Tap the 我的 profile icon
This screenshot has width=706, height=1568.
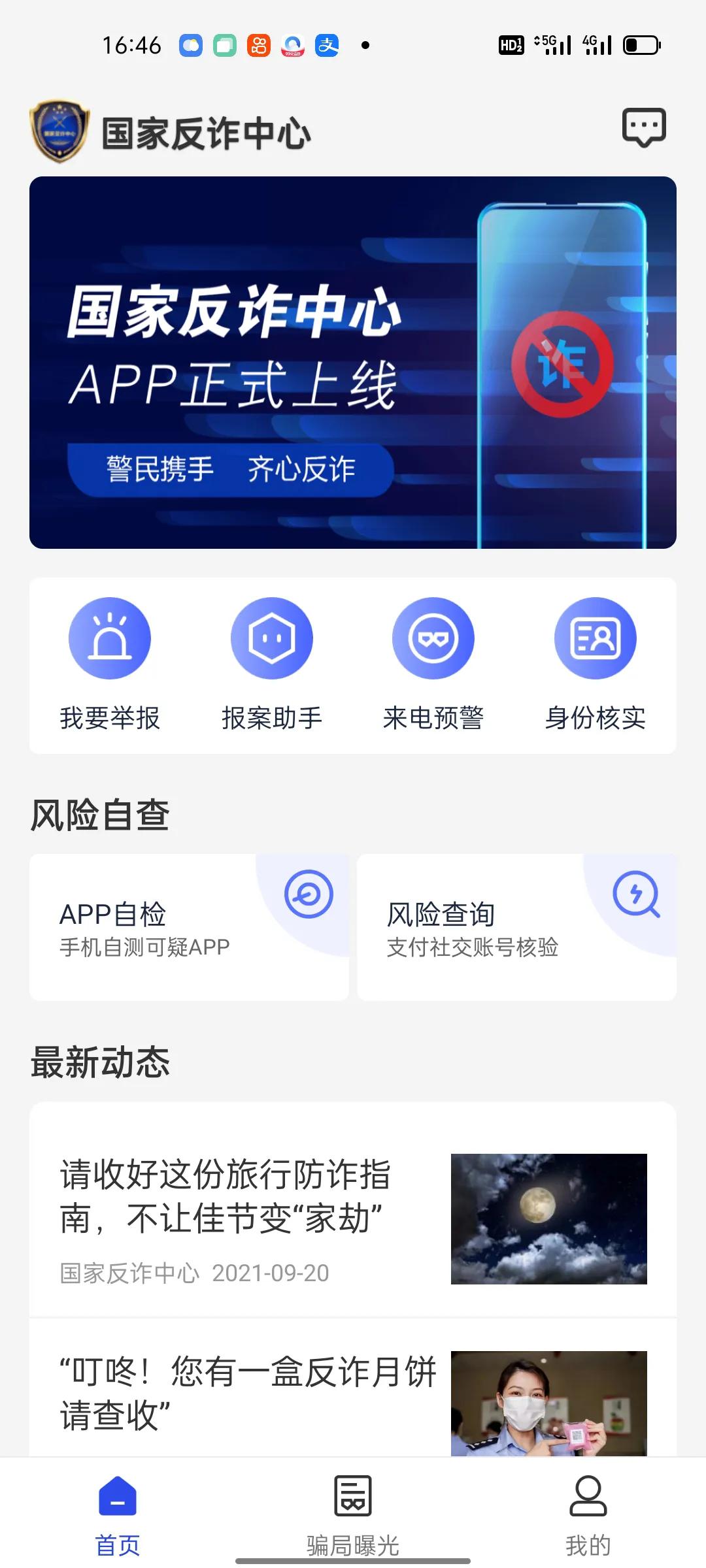[586, 1493]
